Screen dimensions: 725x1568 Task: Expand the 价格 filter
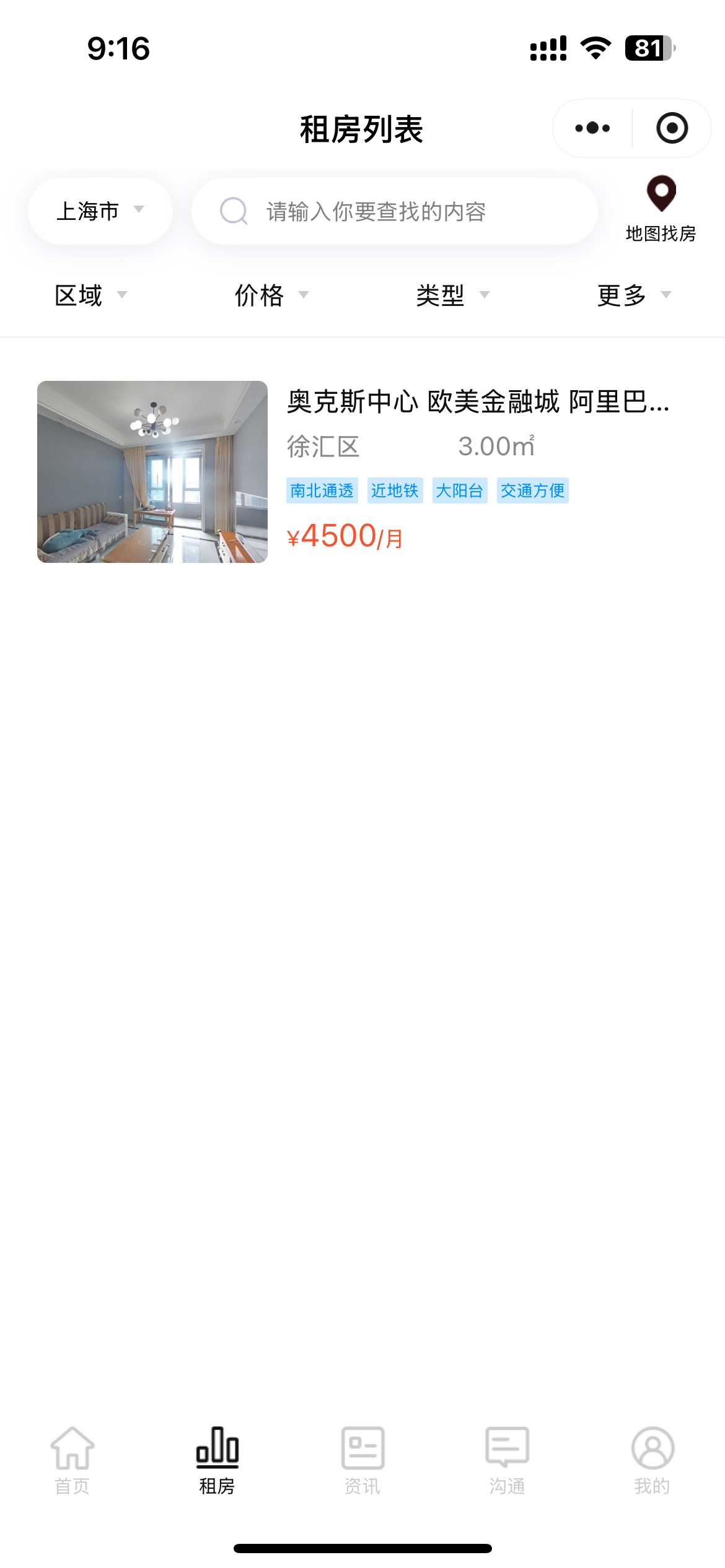[271, 295]
